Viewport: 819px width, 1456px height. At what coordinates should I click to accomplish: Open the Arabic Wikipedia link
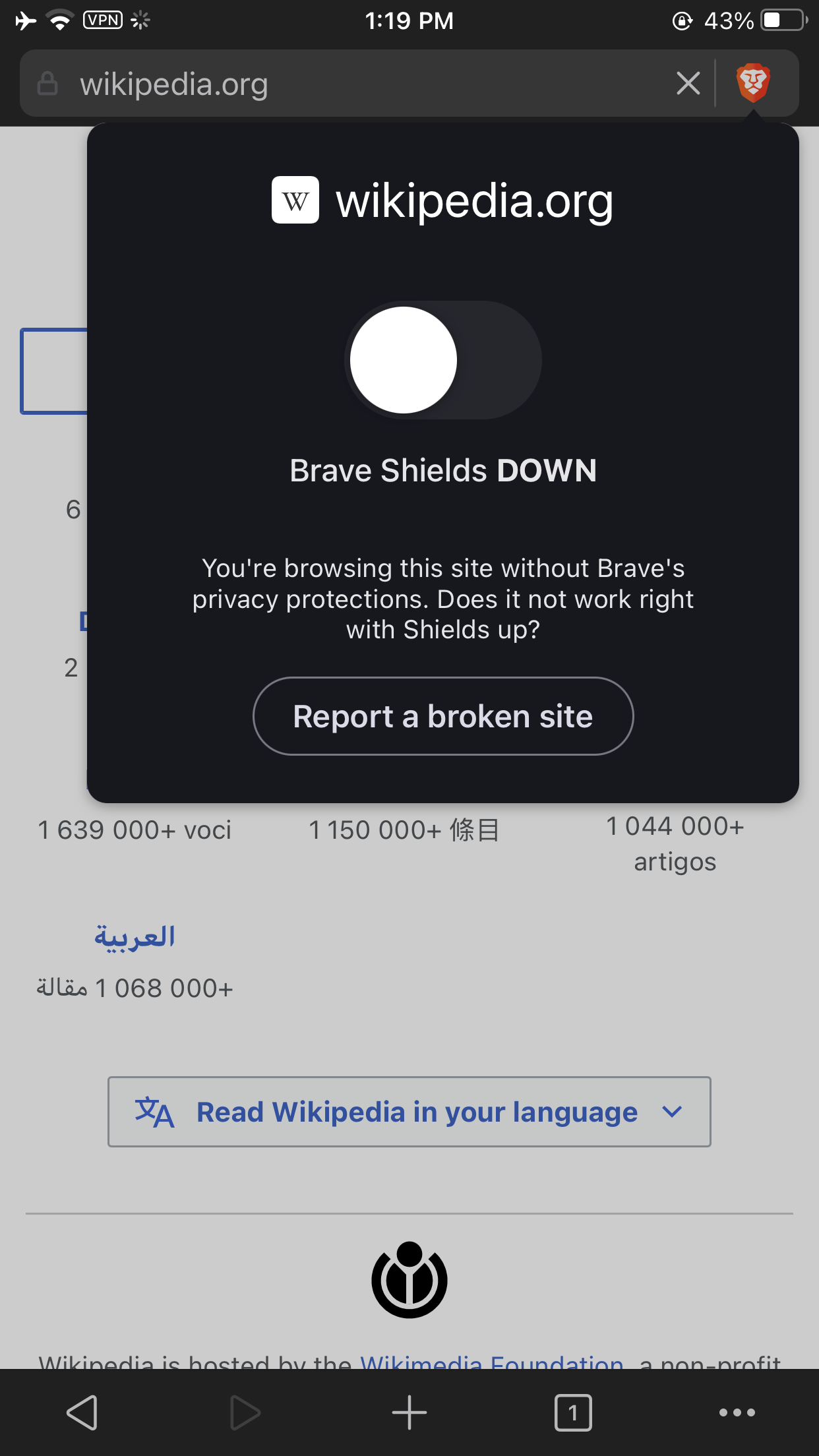tap(135, 936)
